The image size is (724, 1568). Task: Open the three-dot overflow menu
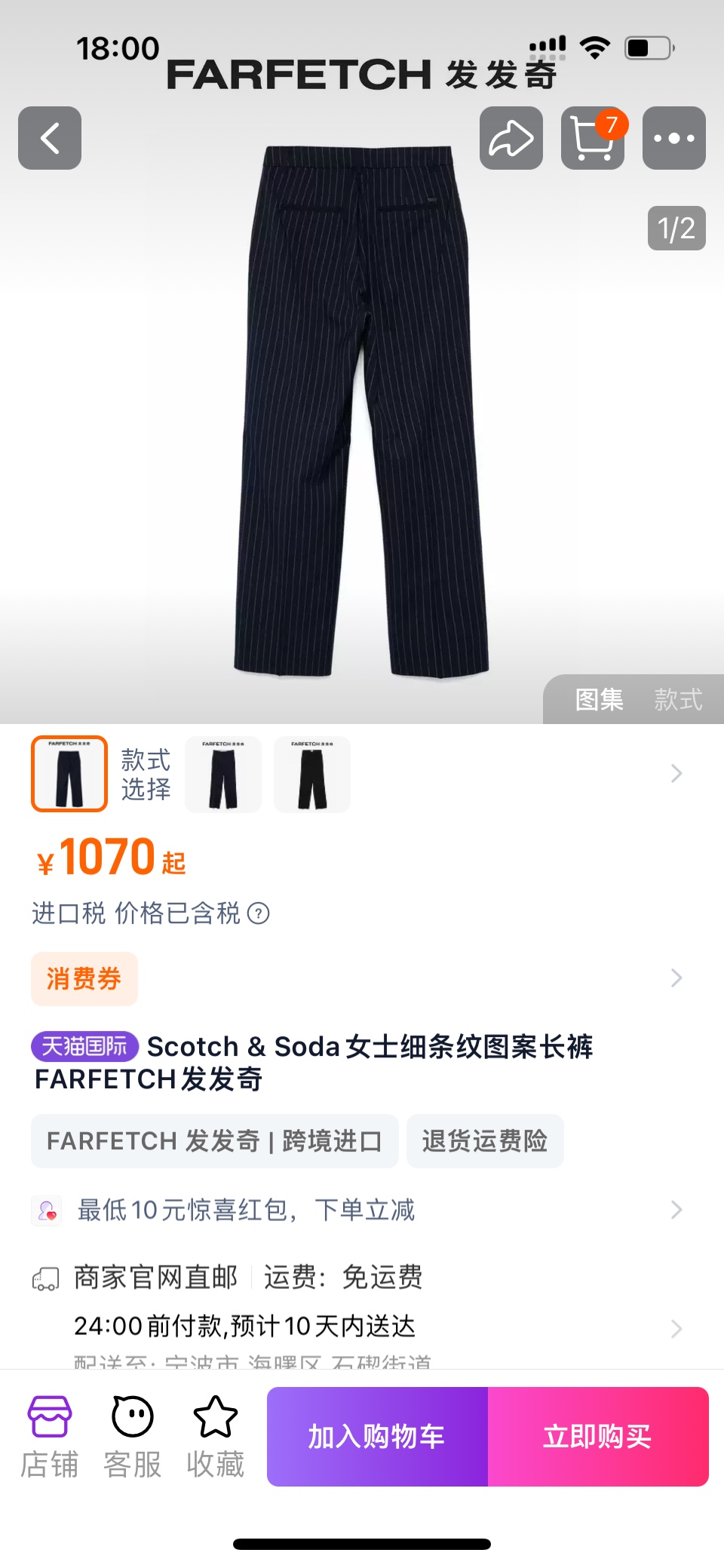[x=674, y=138]
